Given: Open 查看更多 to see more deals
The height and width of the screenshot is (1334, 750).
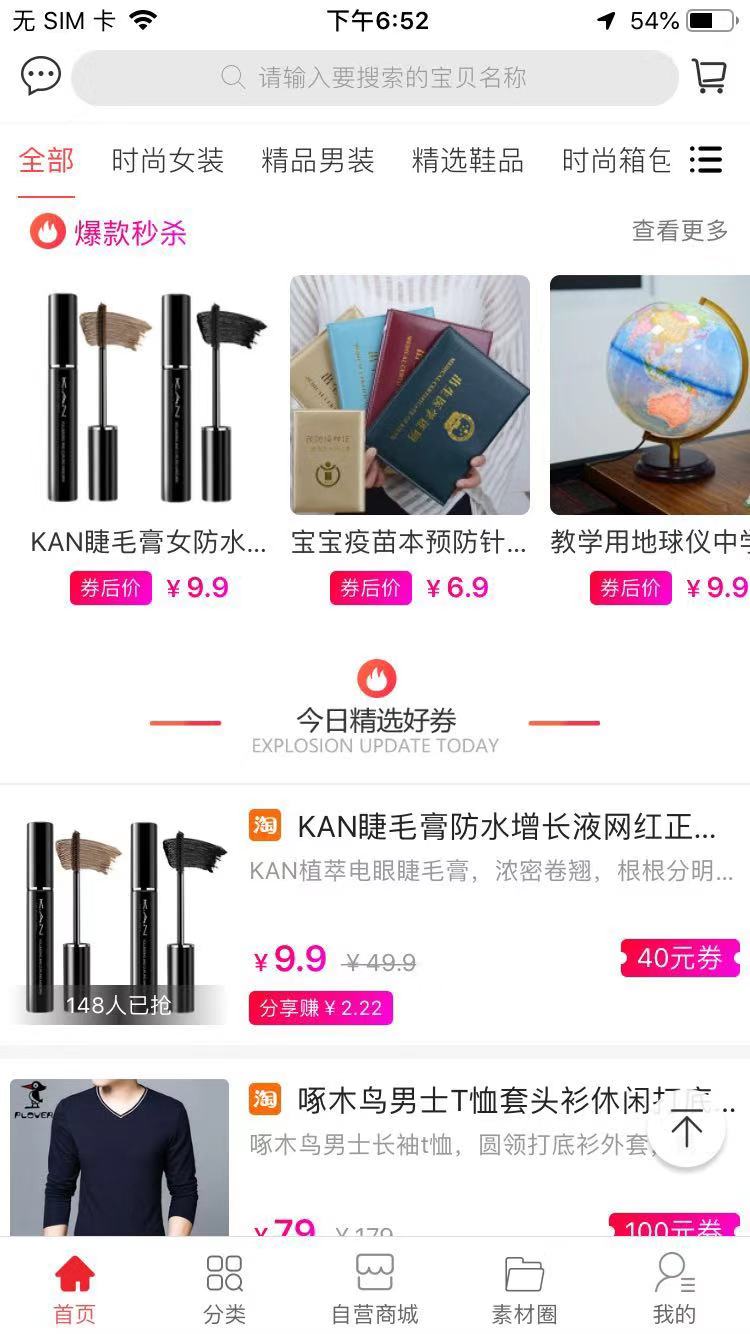Looking at the screenshot, I should click(x=678, y=231).
